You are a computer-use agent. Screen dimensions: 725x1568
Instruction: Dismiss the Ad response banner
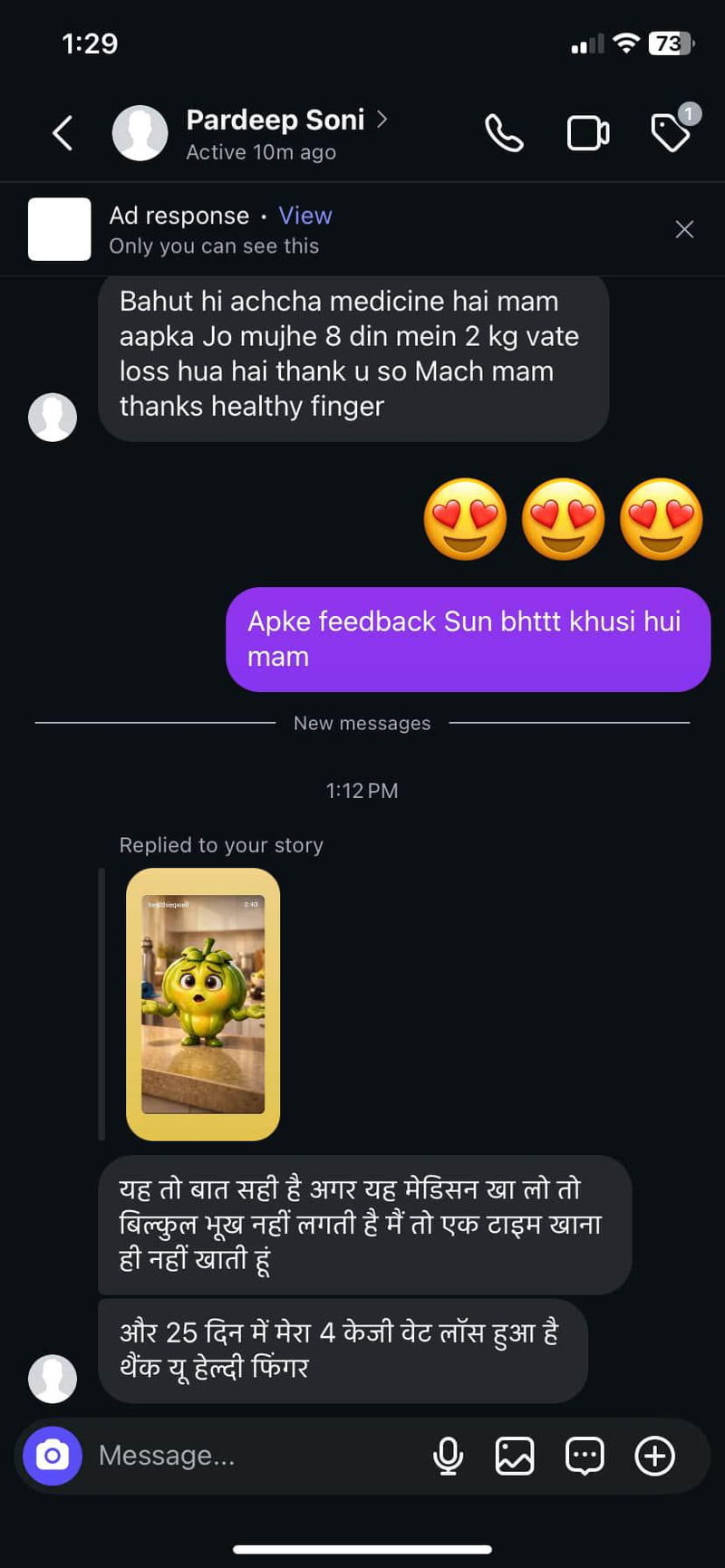tap(684, 229)
